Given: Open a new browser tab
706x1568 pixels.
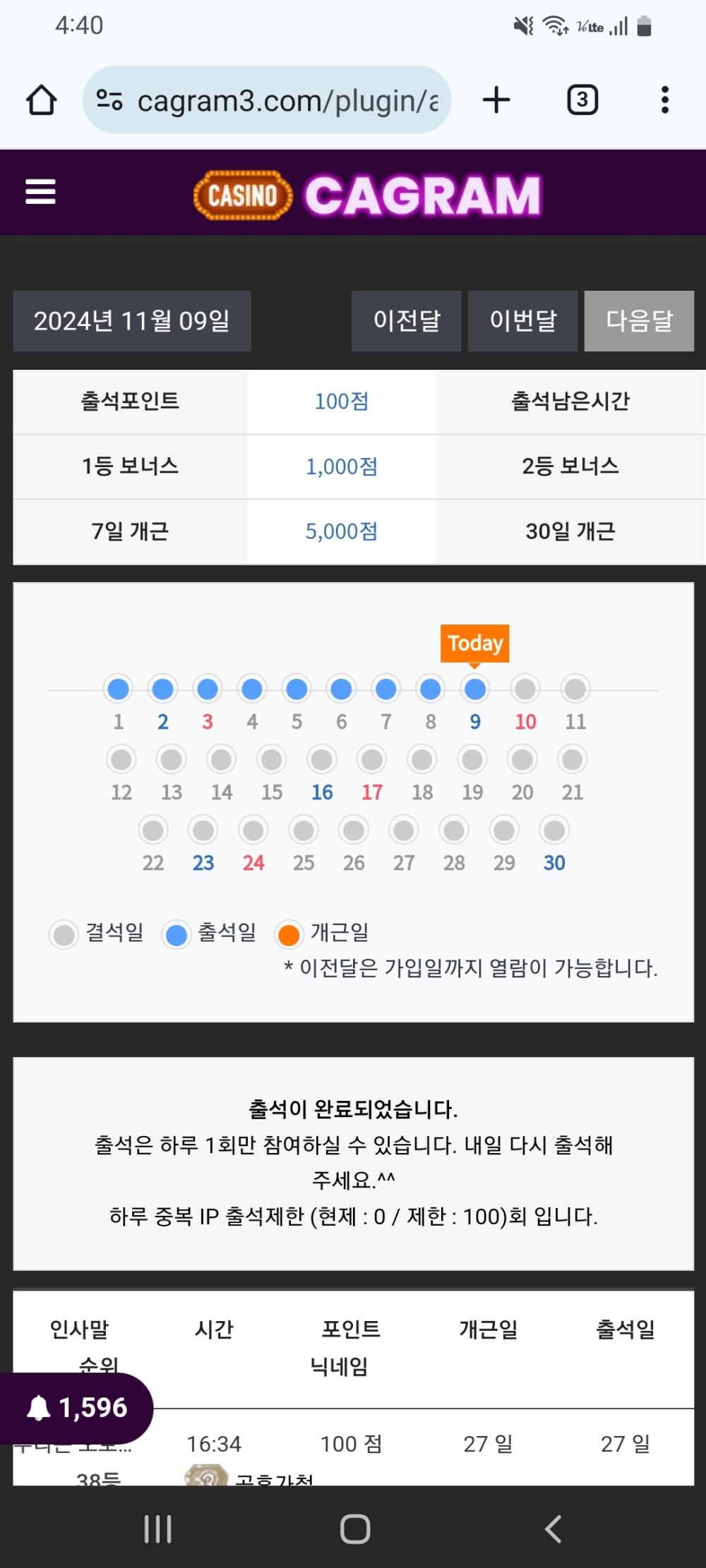Looking at the screenshot, I should (x=496, y=100).
